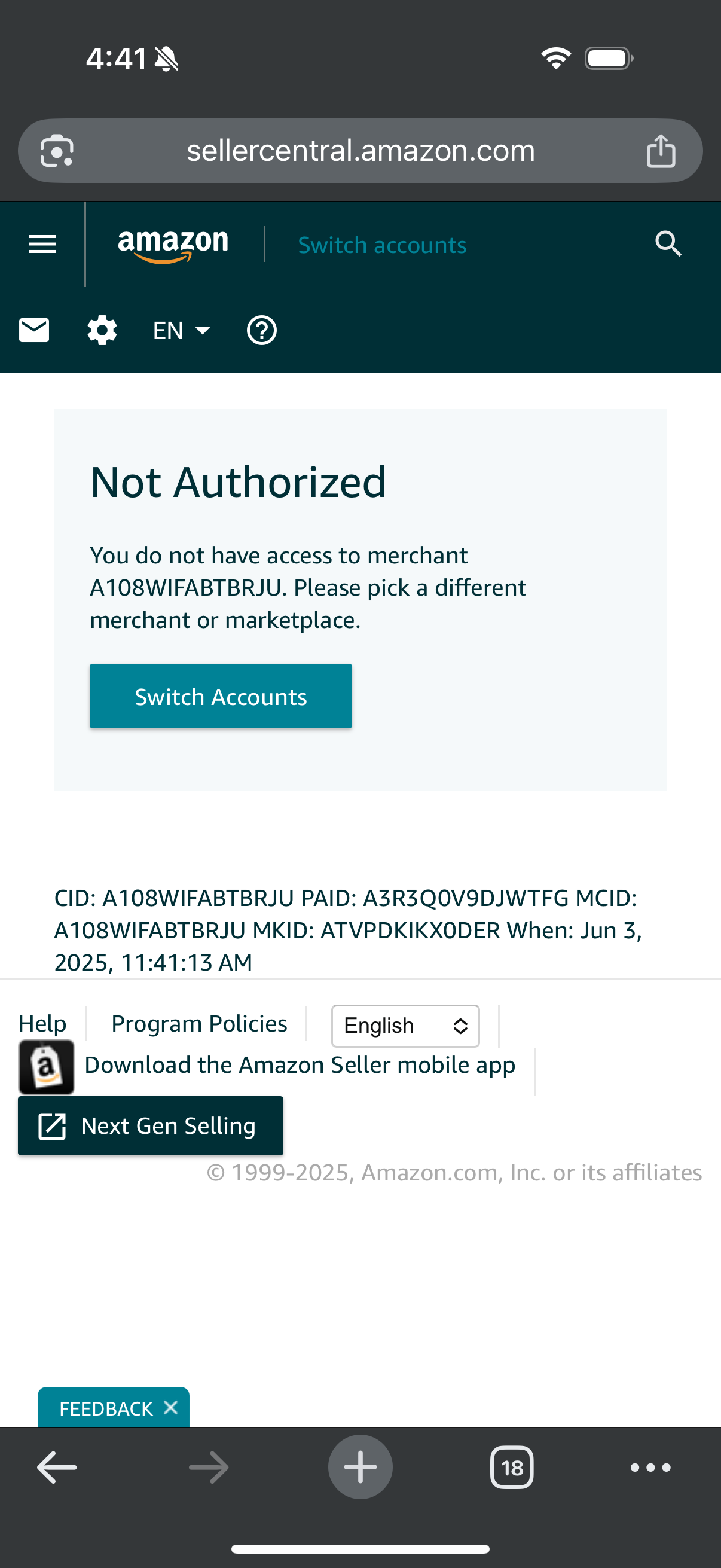The width and height of the screenshot is (721, 1568).
Task: Dismiss the FEEDBACK tab
Action: (x=171, y=1407)
